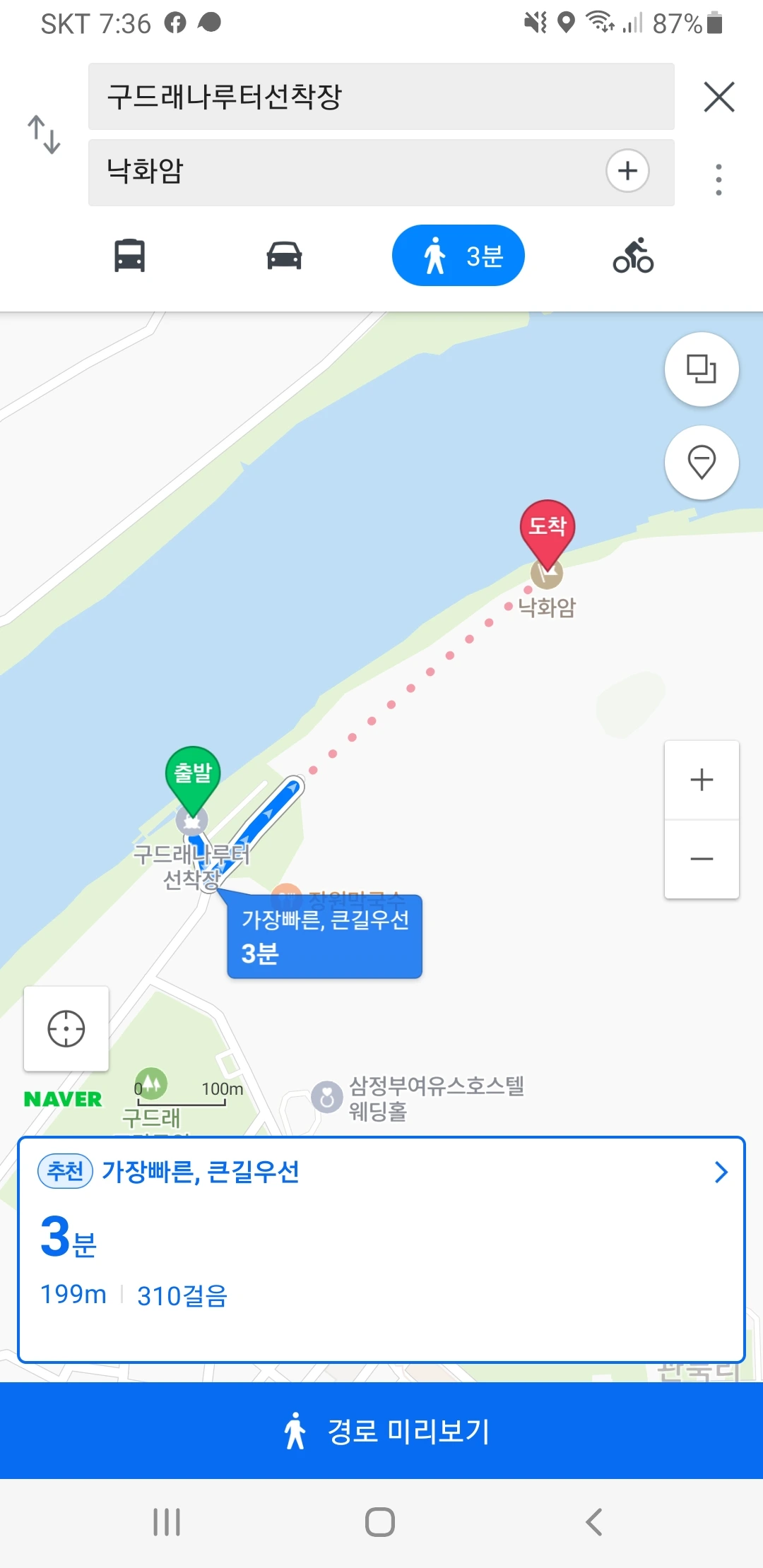Switch to cycling directions

[x=633, y=256]
